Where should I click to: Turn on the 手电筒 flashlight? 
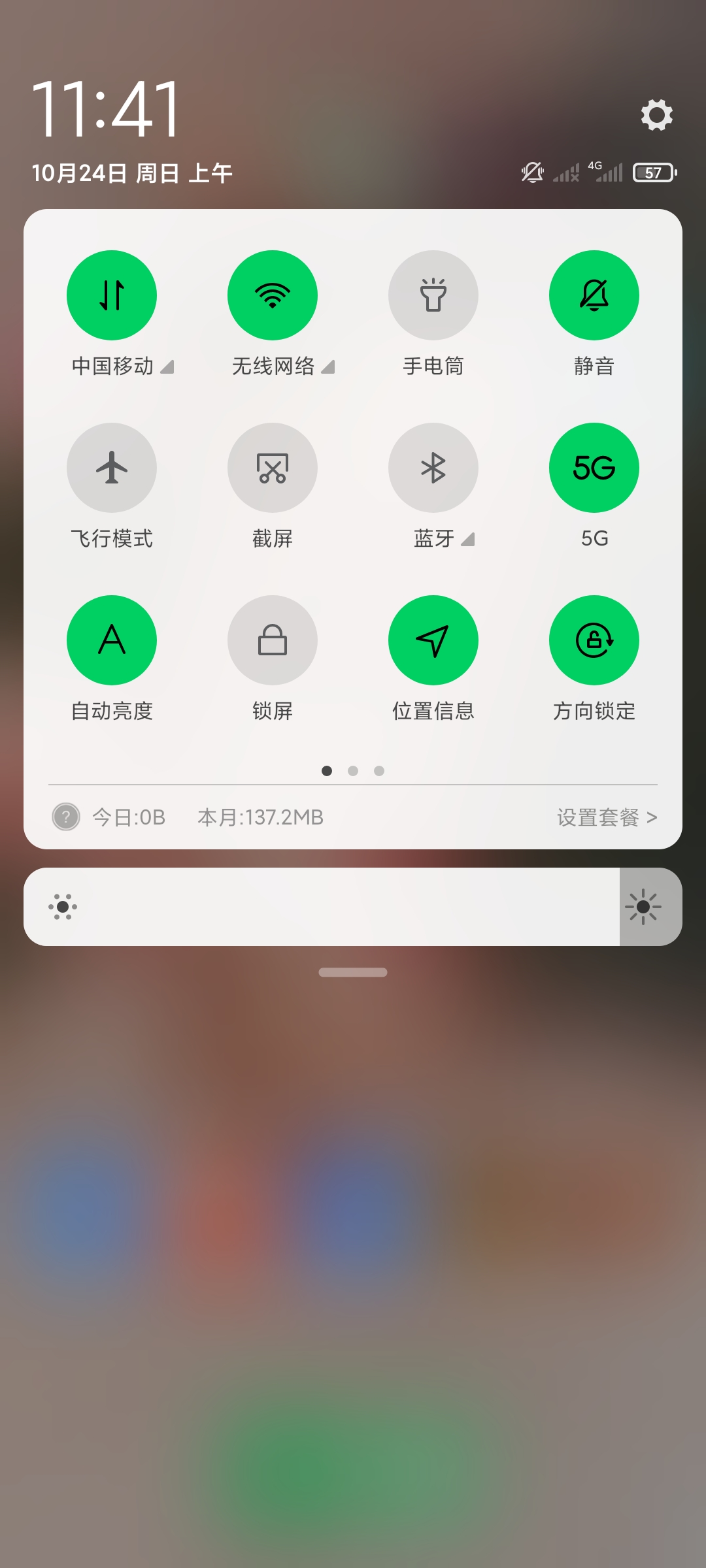433,295
